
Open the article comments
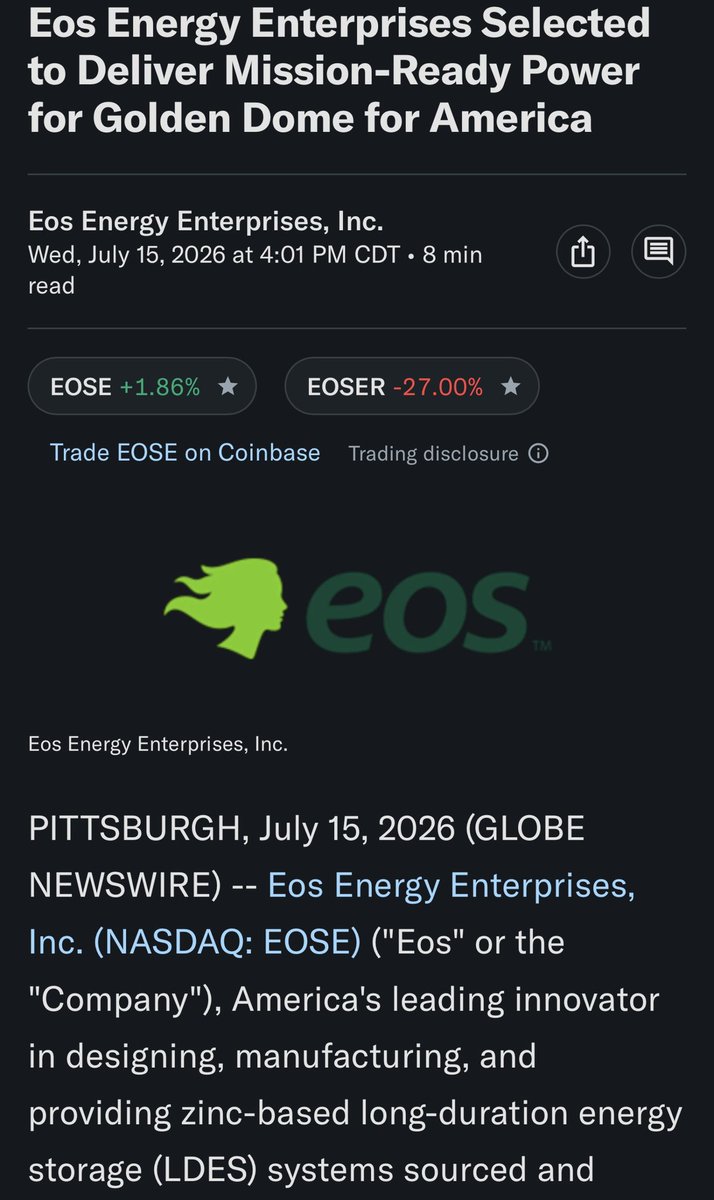click(x=659, y=251)
